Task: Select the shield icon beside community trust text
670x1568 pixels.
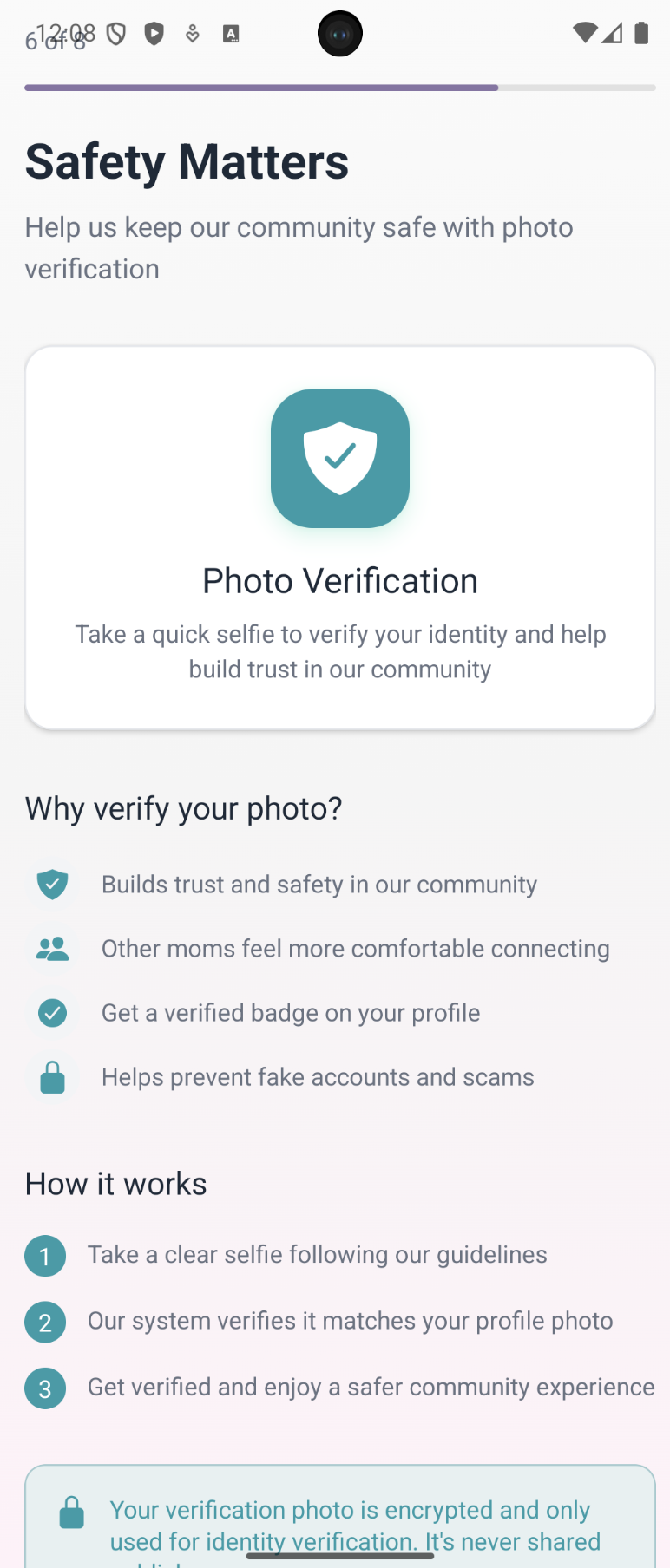Action: (52, 884)
